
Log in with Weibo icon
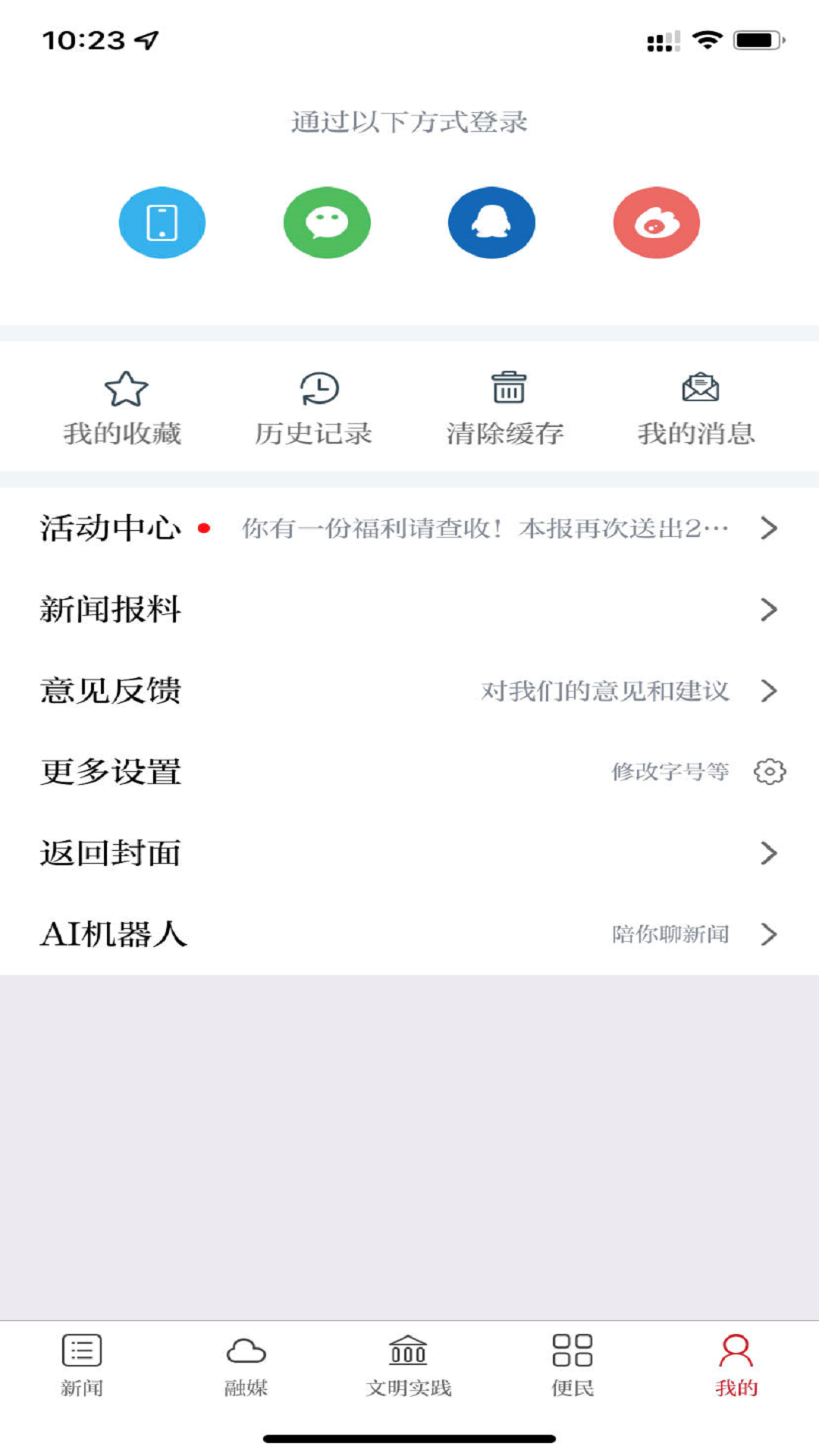click(x=656, y=223)
